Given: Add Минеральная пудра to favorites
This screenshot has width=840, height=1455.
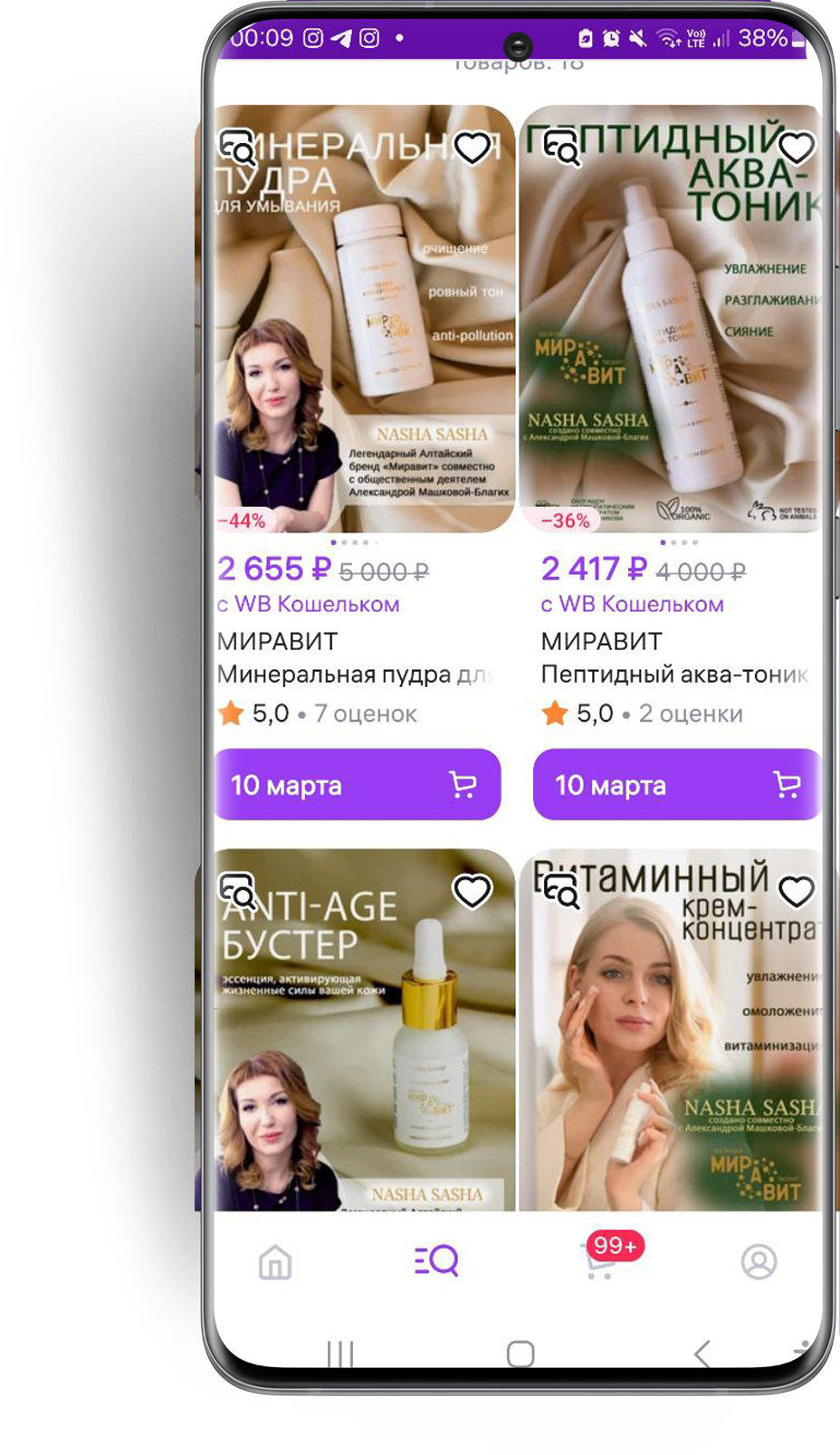Looking at the screenshot, I should coord(472,148).
